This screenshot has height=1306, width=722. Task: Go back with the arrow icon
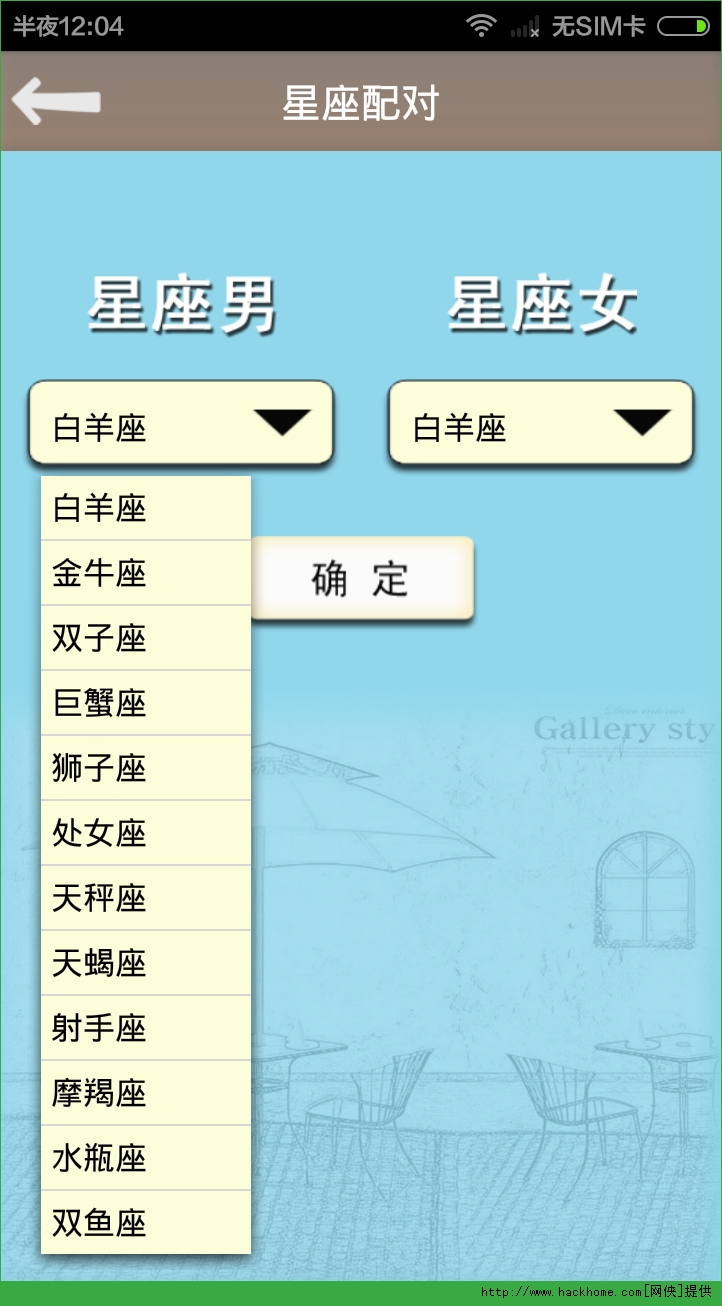coord(56,101)
